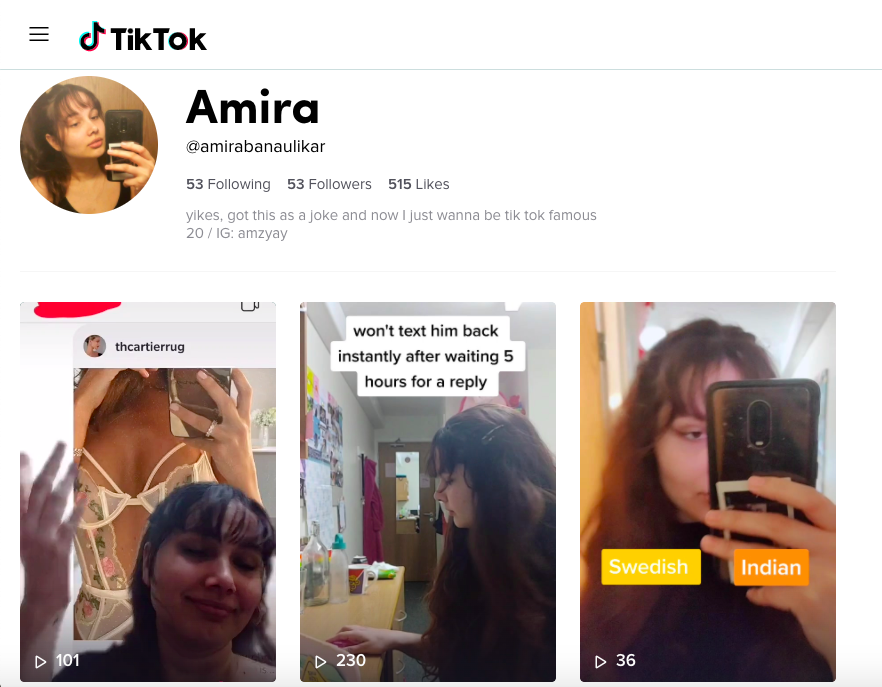Viewport: 882px width, 687px height.
Task: Tap the TikTok logo to go home
Action: (143, 38)
